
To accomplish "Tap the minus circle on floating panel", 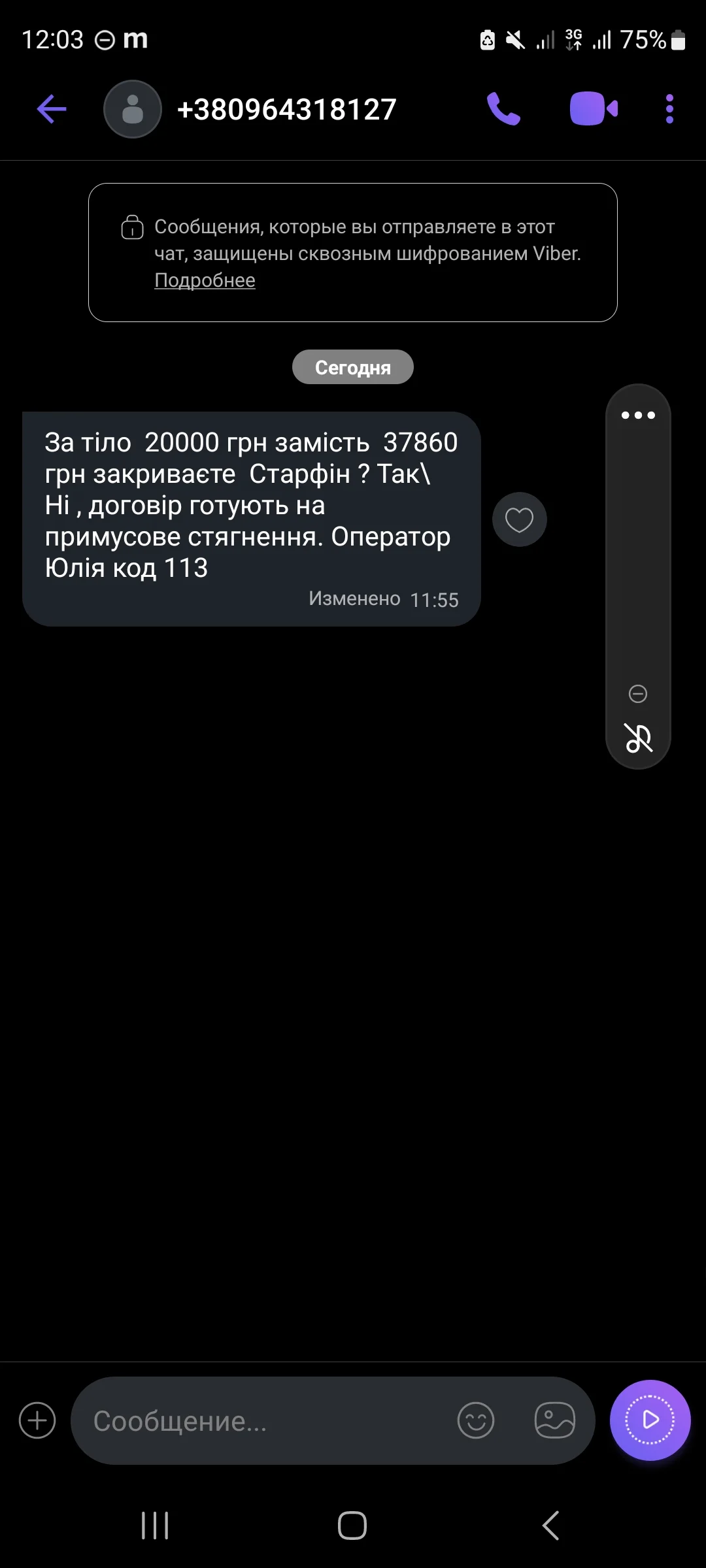I will [638, 693].
